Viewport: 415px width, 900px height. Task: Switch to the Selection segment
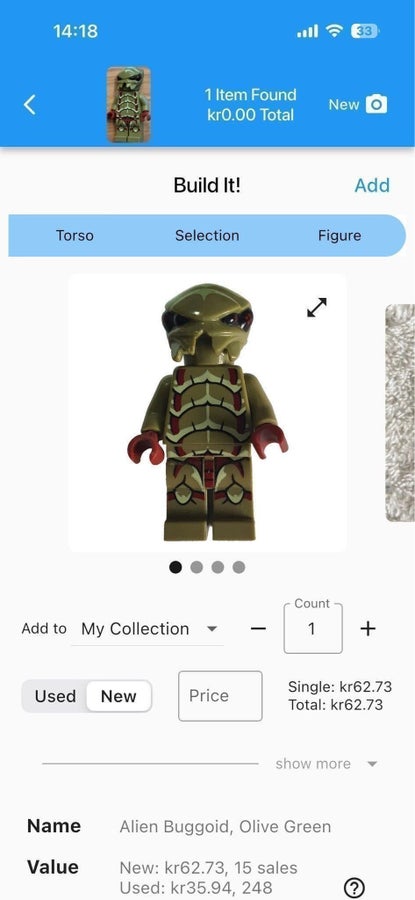[207, 235]
